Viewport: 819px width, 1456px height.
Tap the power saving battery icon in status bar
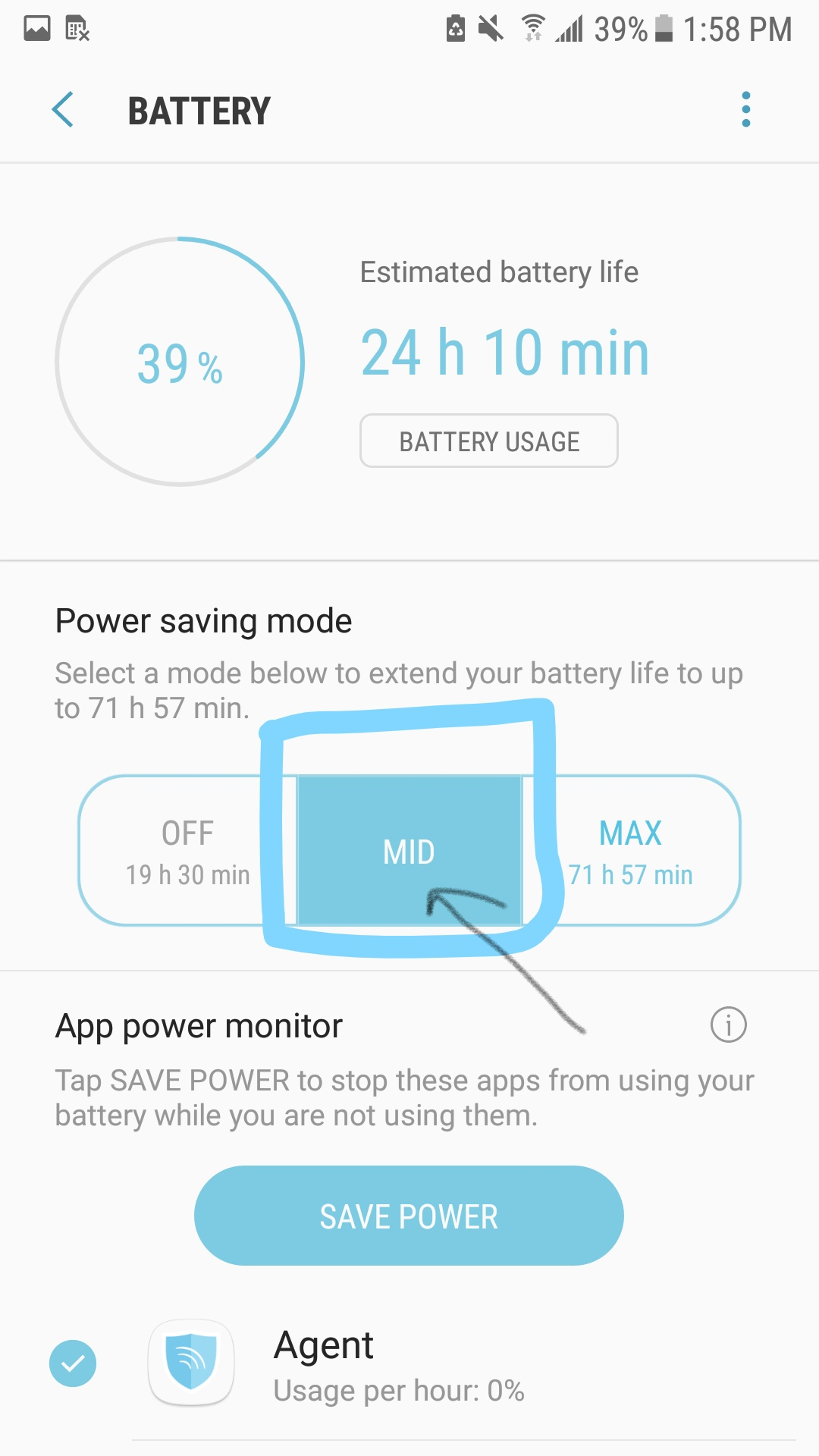[456, 29]
